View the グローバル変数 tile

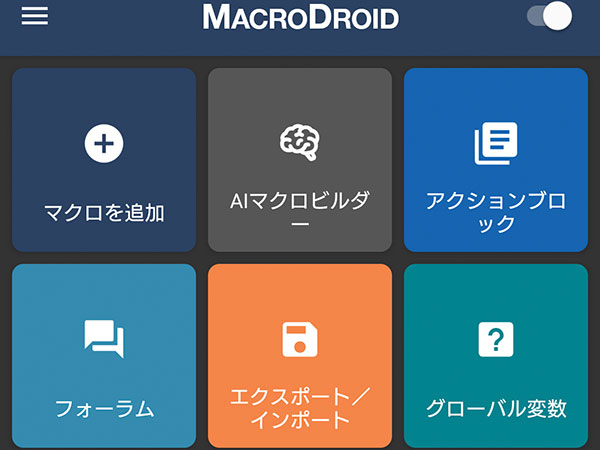point(496,356)
